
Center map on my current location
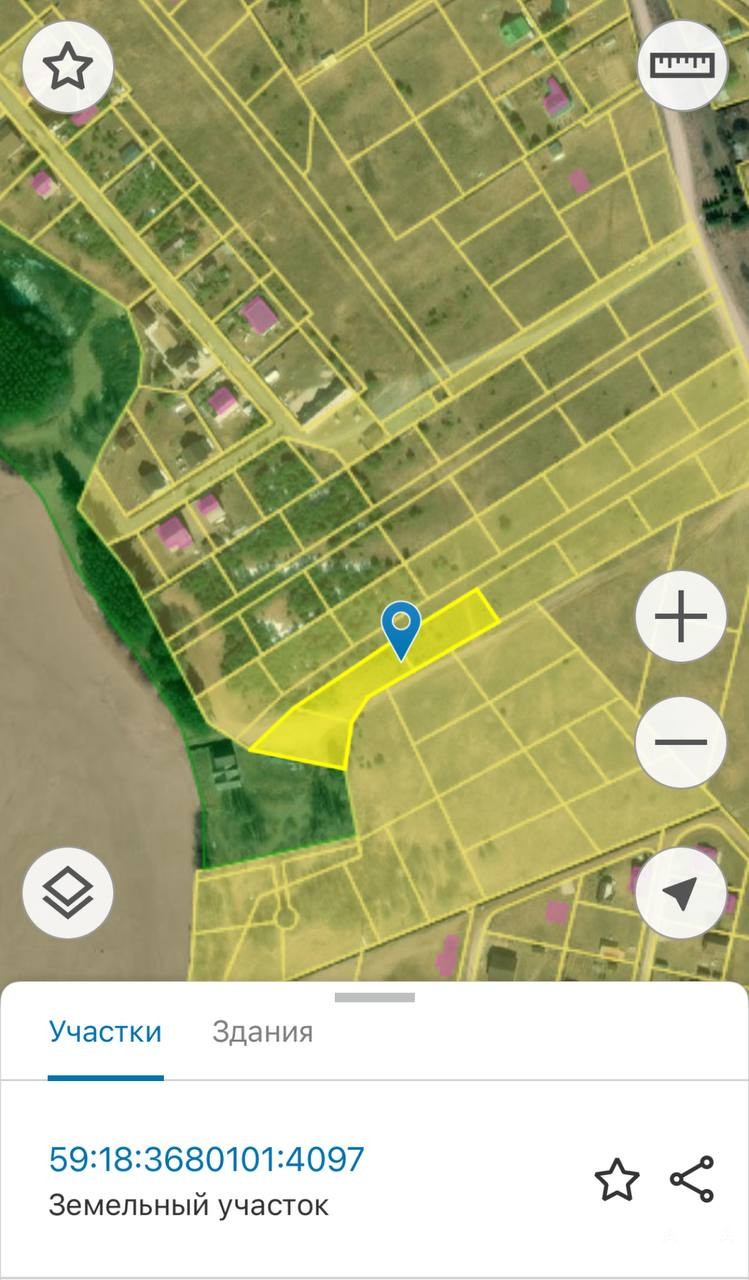point(681,893)
